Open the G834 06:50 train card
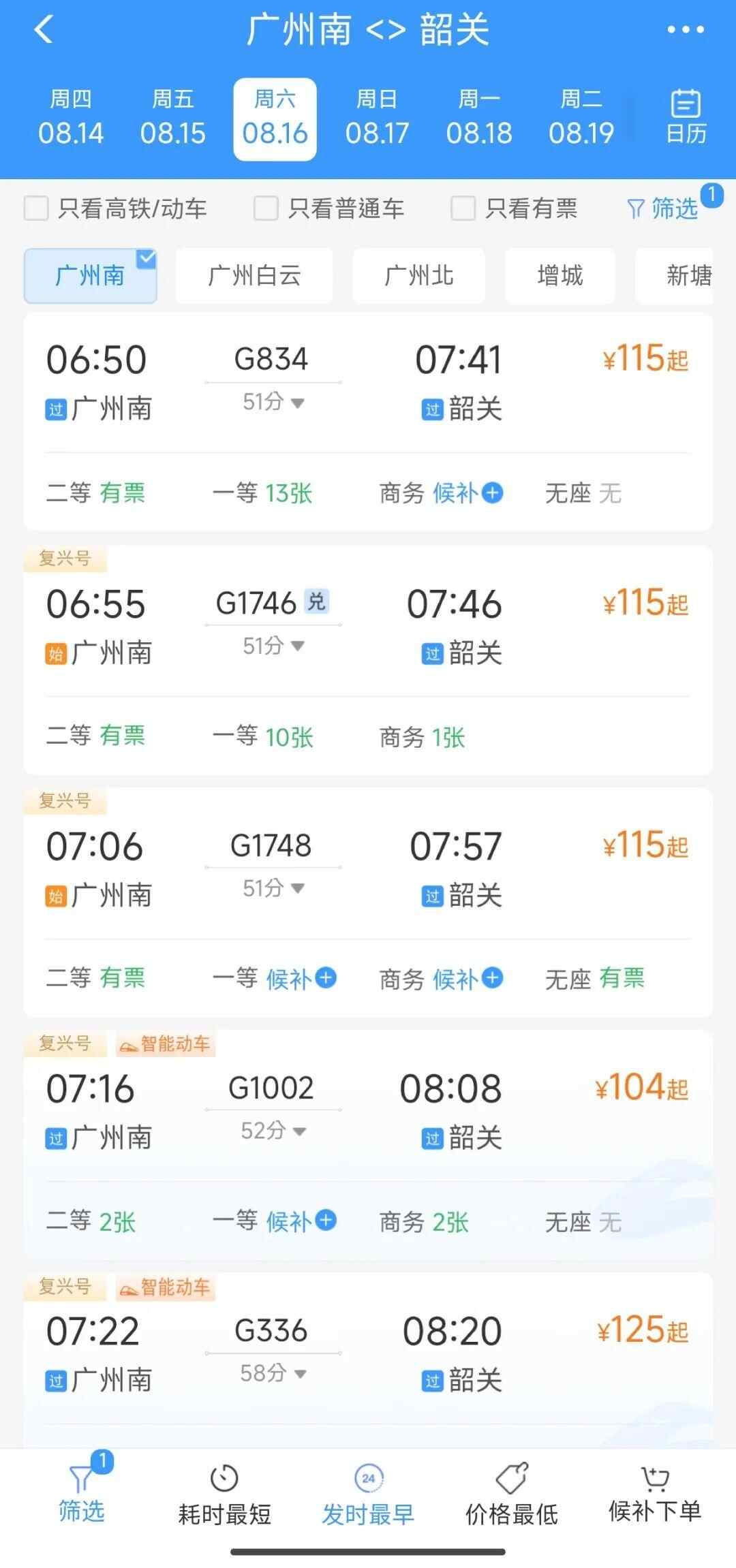736x1568 pixels. tap(368, 381)
